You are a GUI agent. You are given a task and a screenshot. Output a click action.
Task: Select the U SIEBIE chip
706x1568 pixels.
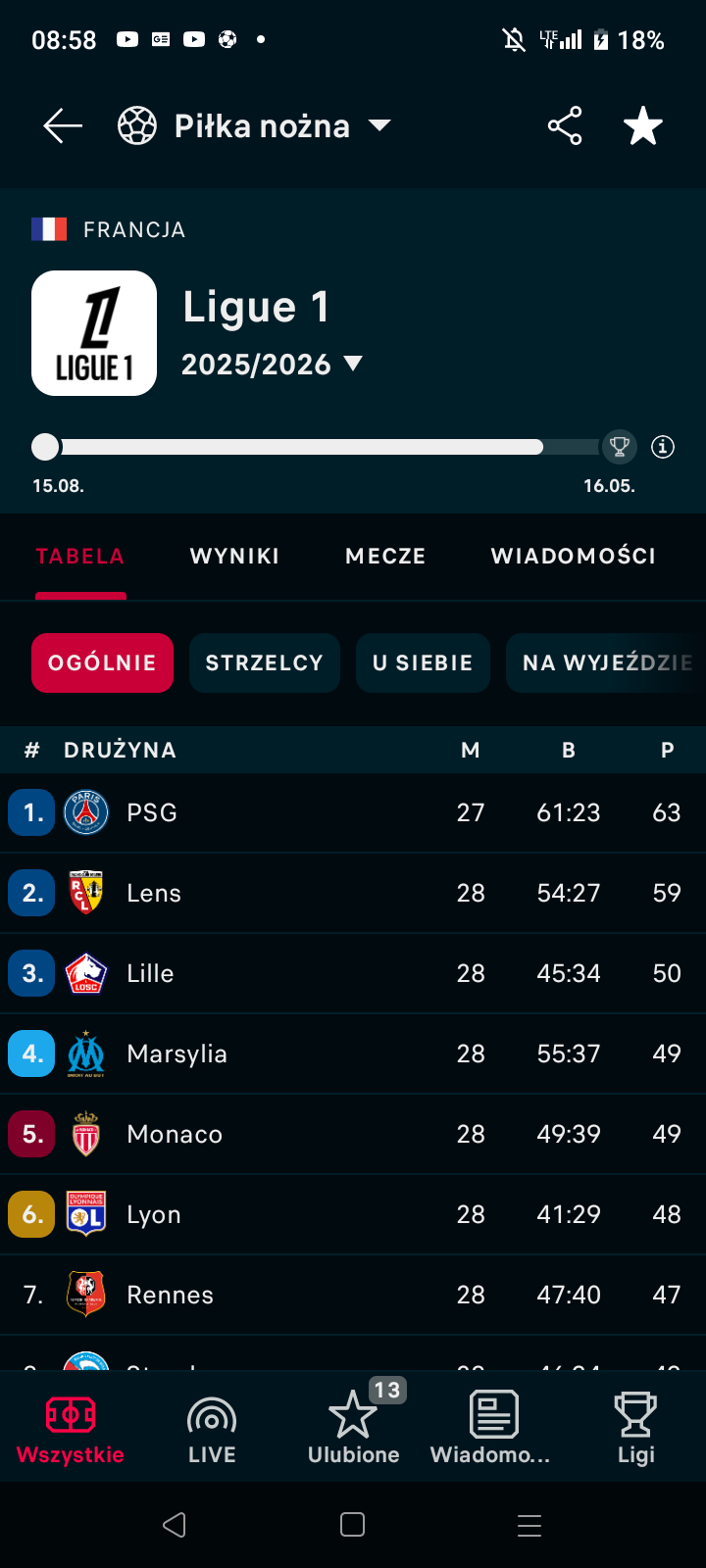(423, 663)
